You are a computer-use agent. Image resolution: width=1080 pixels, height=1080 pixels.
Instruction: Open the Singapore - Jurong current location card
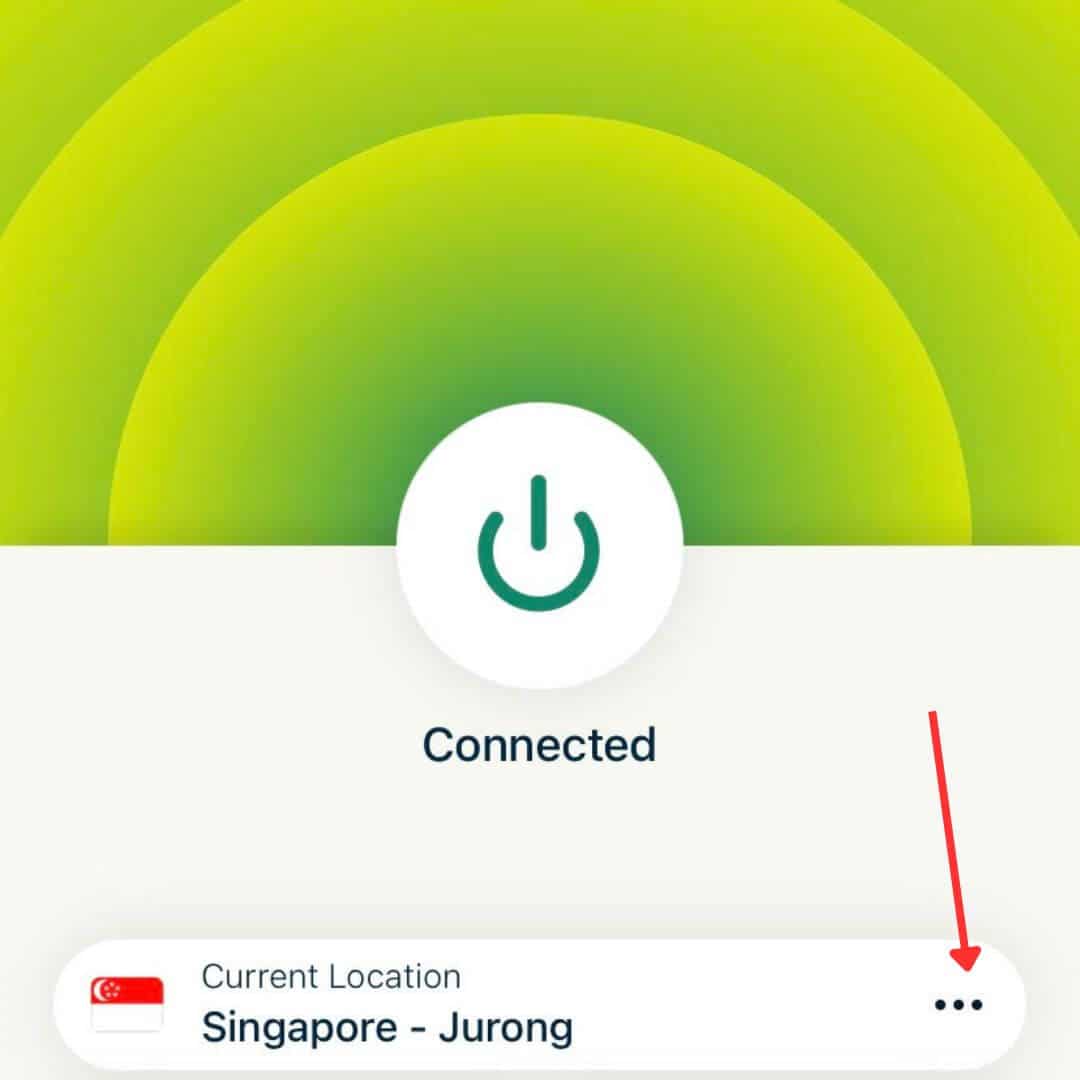[450, 1004]
